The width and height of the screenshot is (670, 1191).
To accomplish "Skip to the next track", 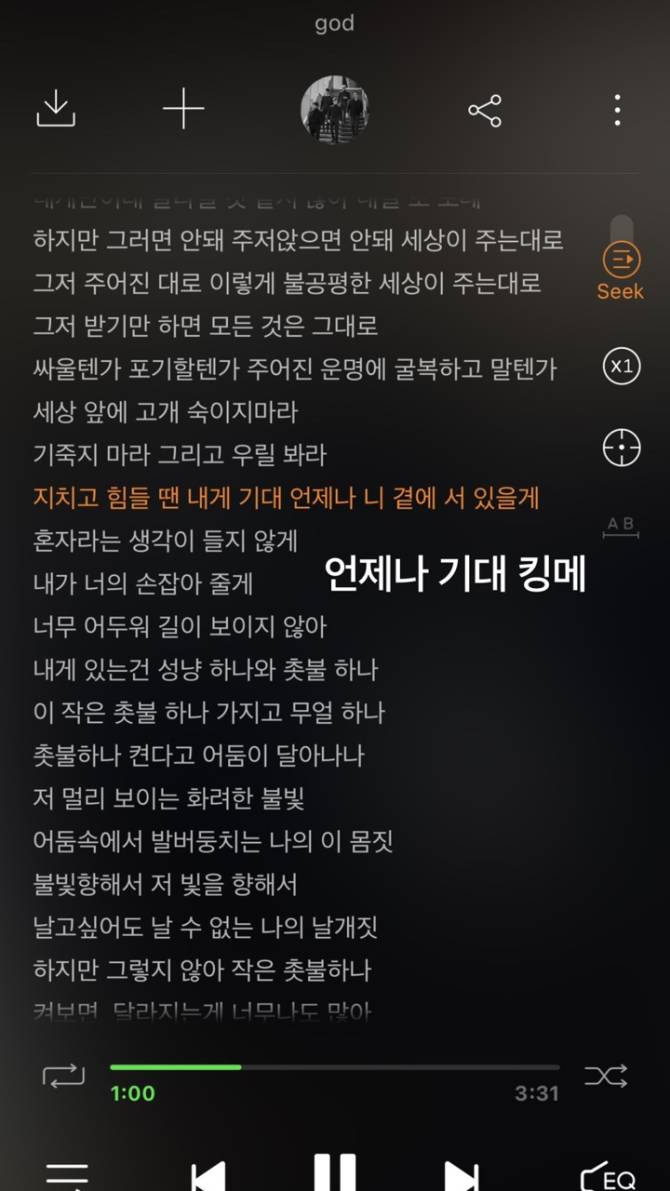I will [461, 1174].
